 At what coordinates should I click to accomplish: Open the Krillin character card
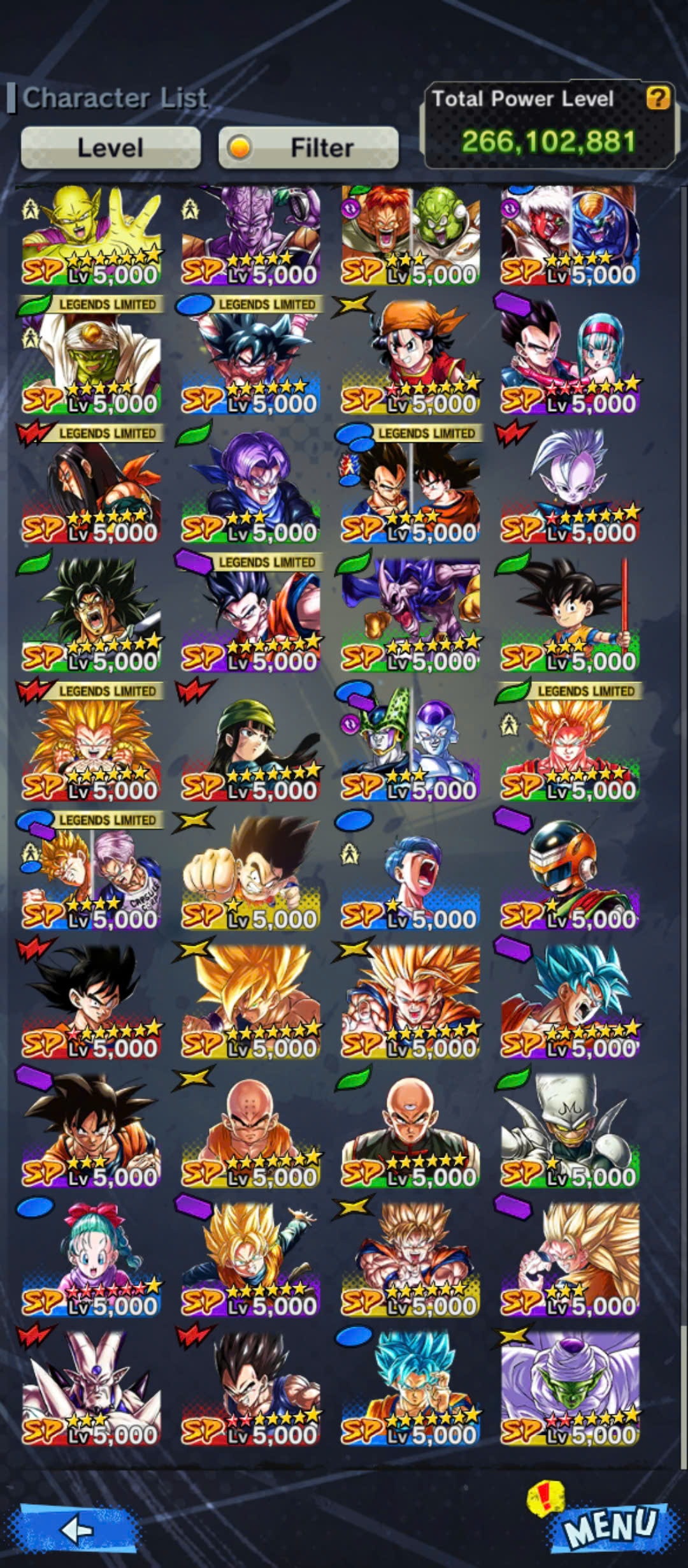(x=251, y=1129)
